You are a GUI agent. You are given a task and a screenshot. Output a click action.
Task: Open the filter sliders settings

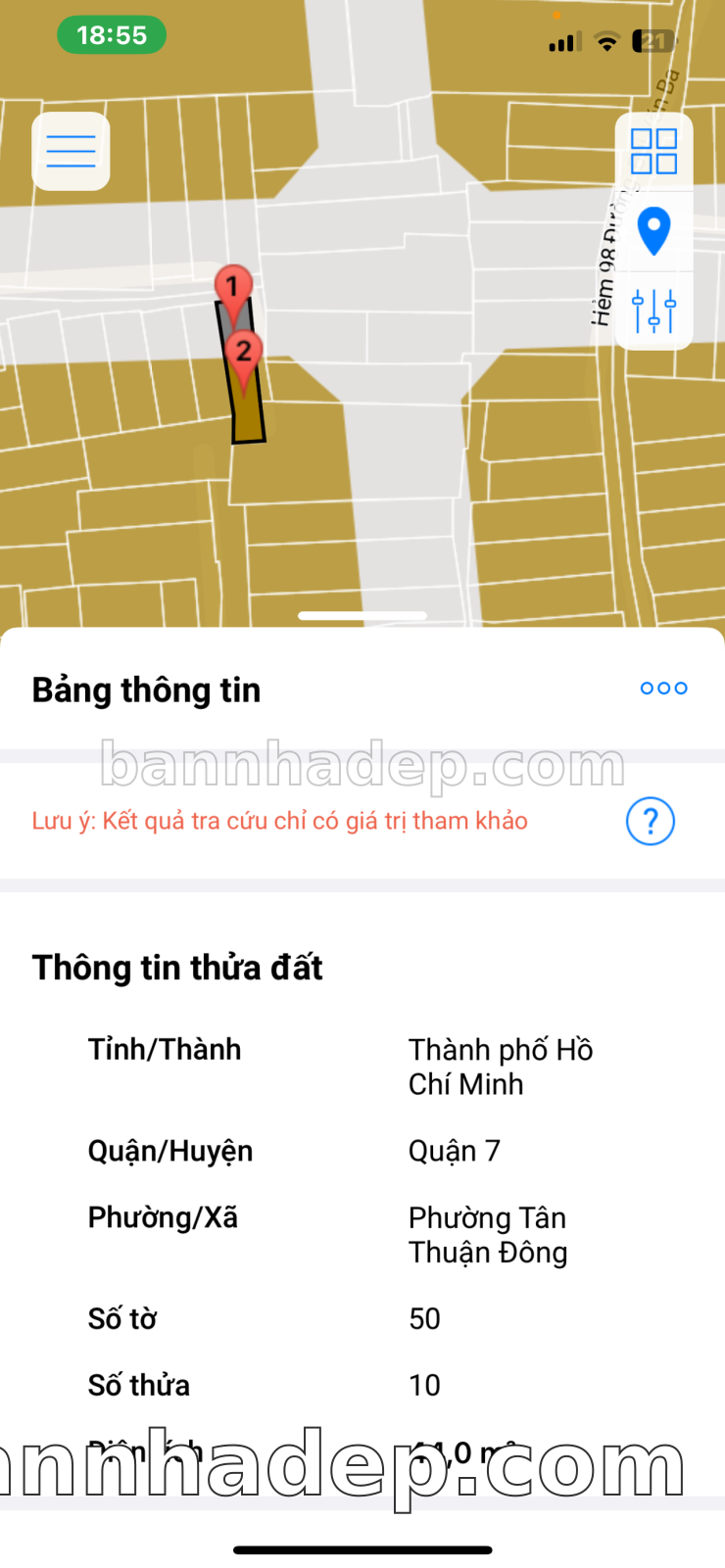coord(653,310)
